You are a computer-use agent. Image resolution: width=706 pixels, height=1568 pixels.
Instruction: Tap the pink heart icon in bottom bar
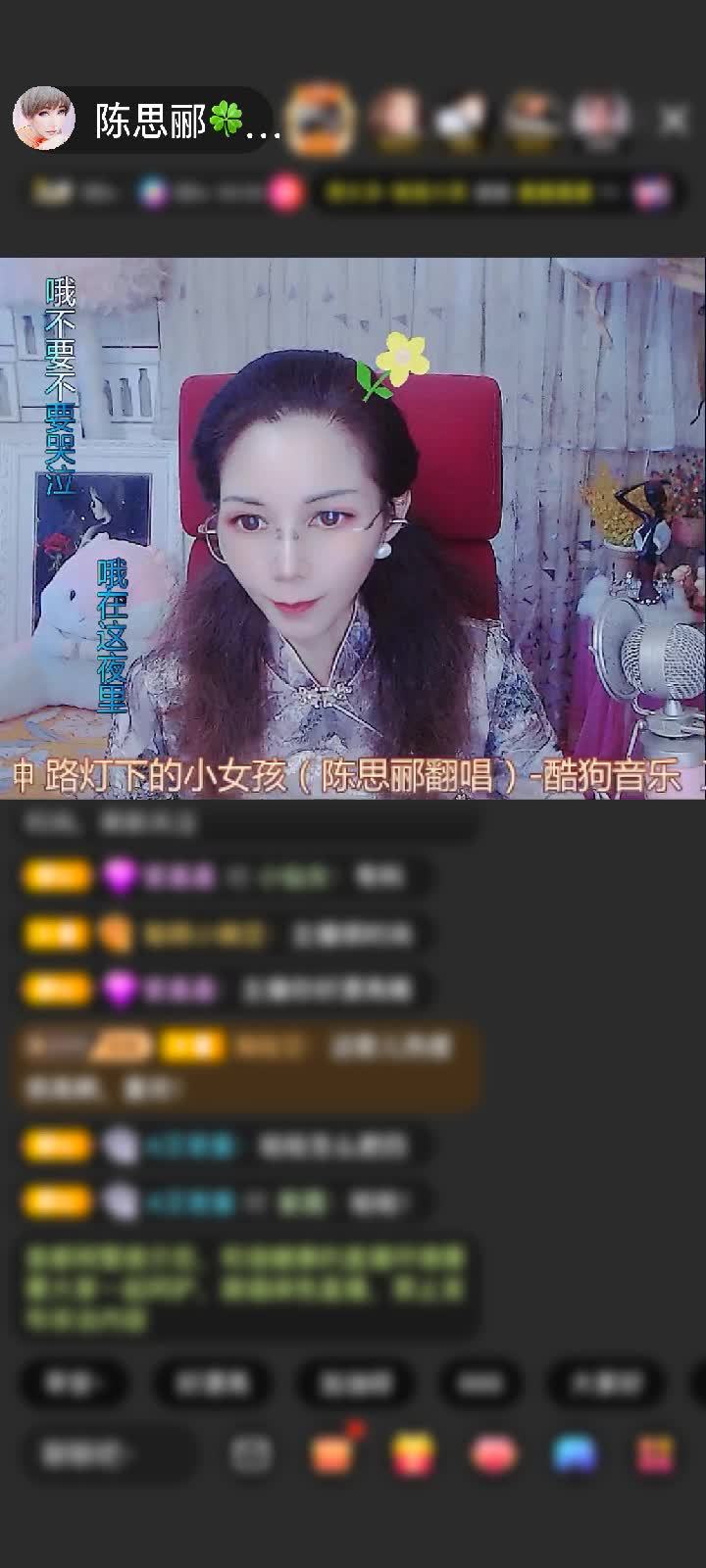[x=493, y=1453]
